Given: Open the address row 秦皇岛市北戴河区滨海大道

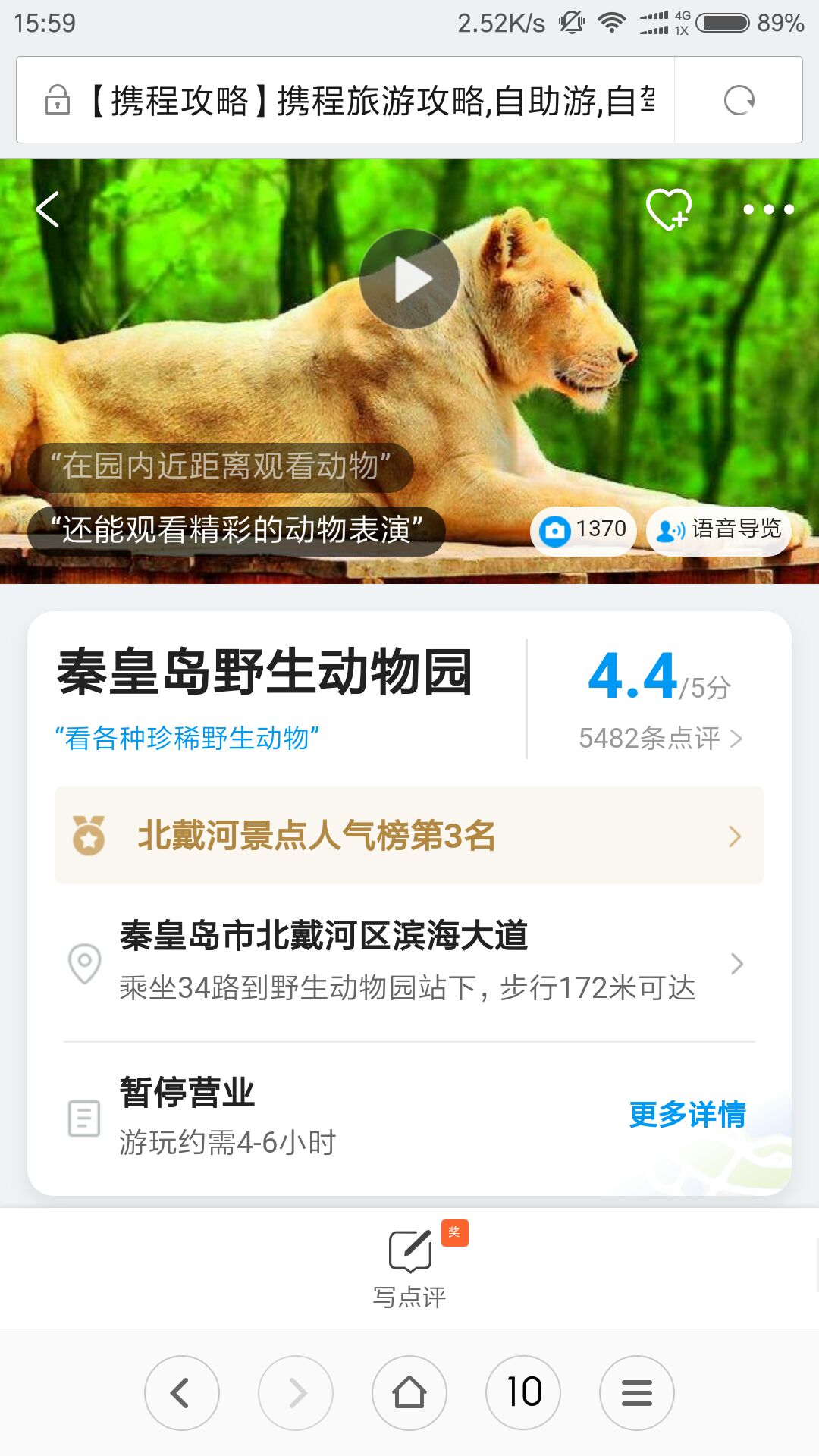Looking at the screenshot, I should point(409,962).
